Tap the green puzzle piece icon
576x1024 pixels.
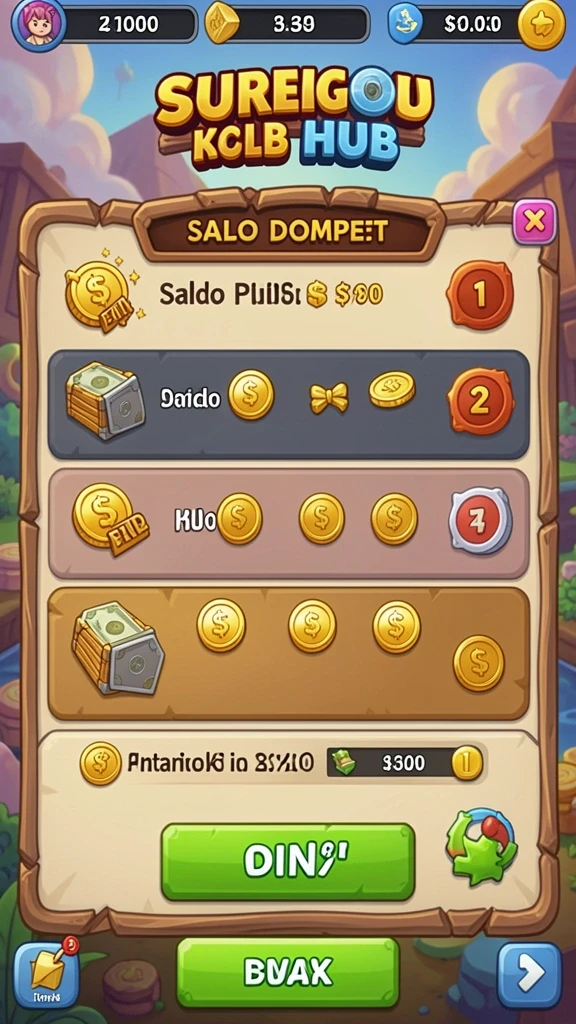click(481, 846)
